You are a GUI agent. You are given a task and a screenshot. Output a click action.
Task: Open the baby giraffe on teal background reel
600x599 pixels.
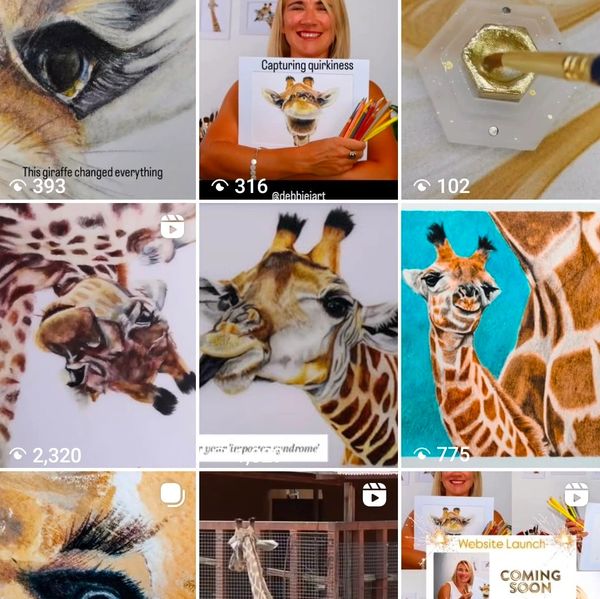[x=500, y=335]
